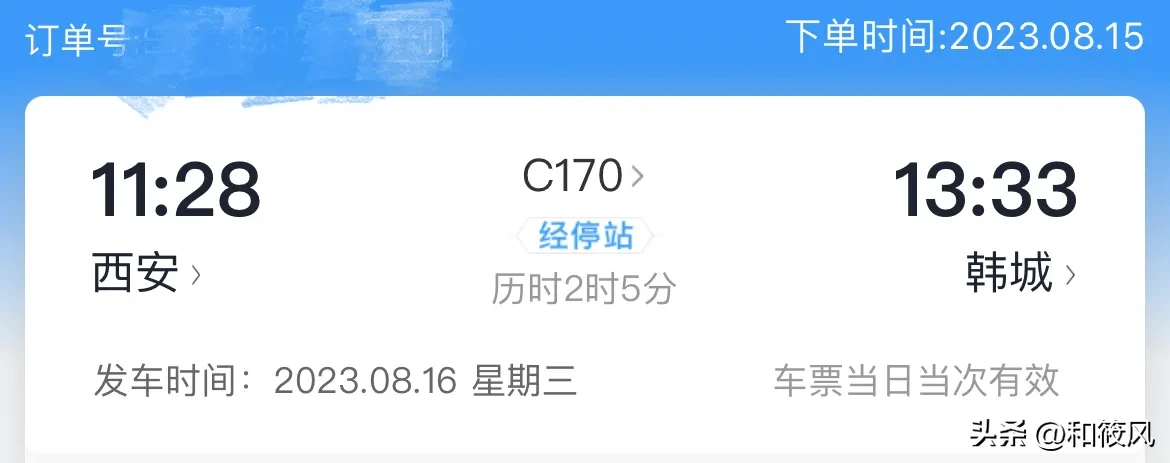Screen dimensions: 1170x463
Task: View the 经停站 stops list
Action: coord(585,237)
